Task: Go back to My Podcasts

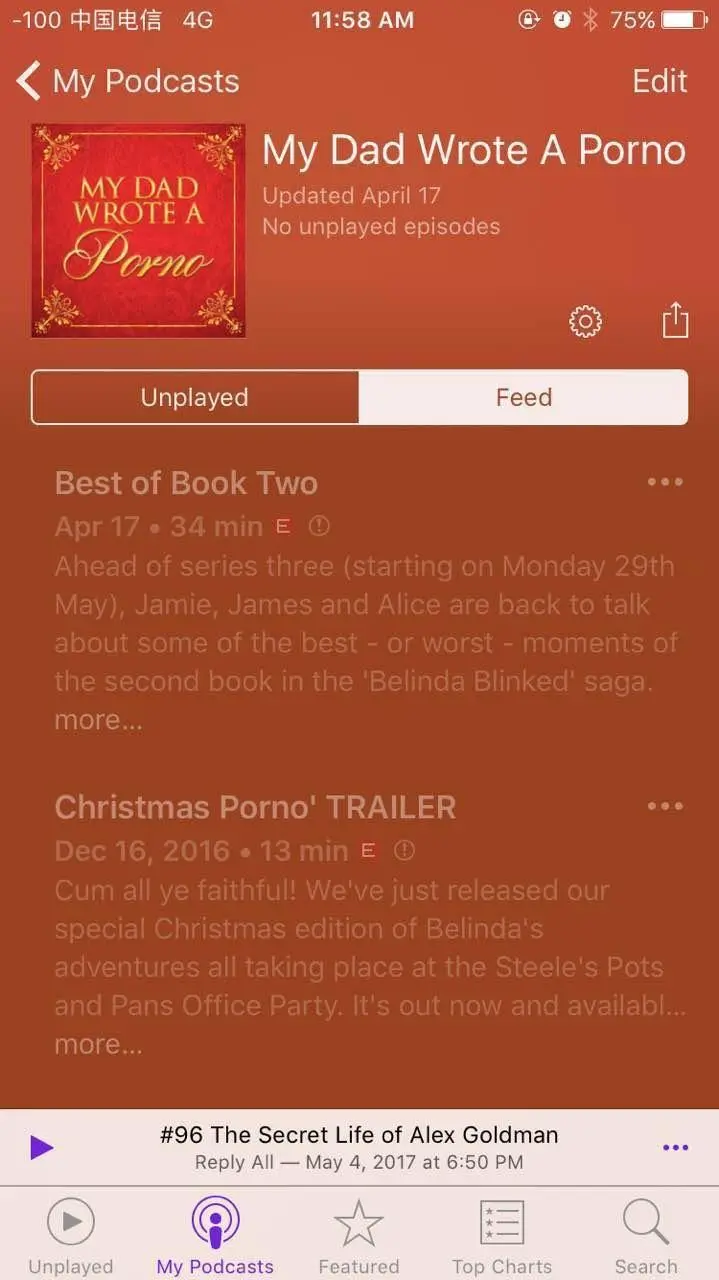Action: [x=128, y=81]
